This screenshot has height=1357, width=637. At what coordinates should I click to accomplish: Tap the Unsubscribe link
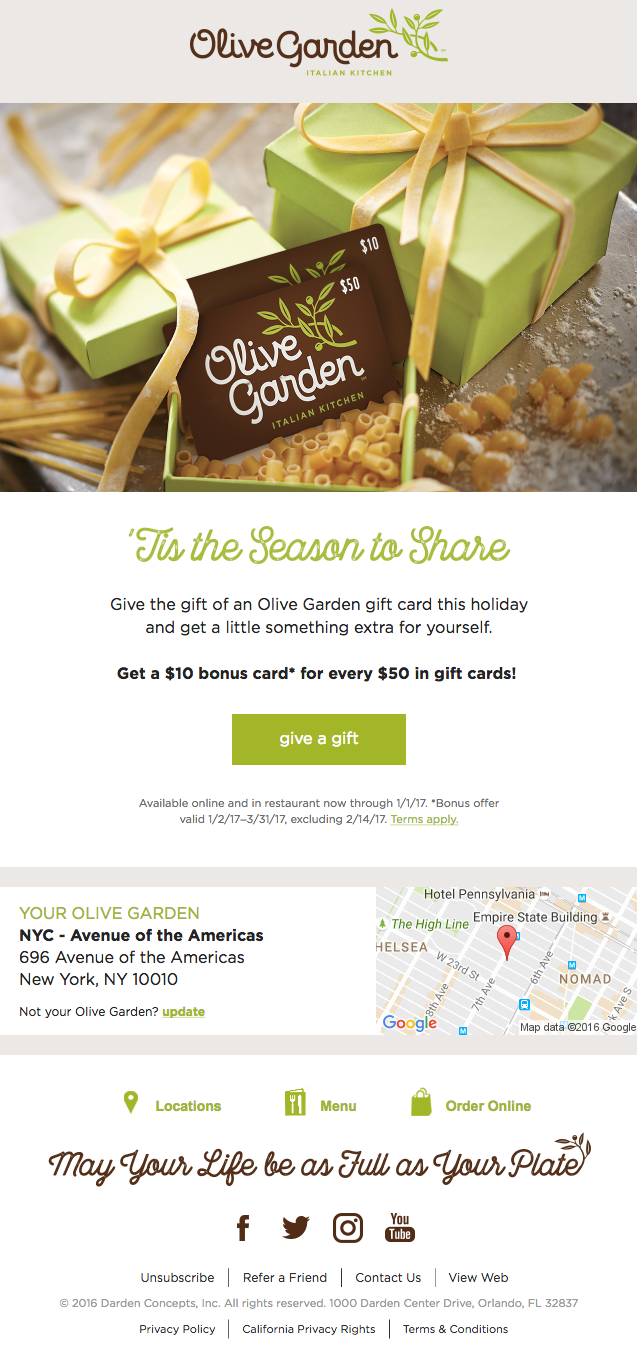pos(177,1277)
